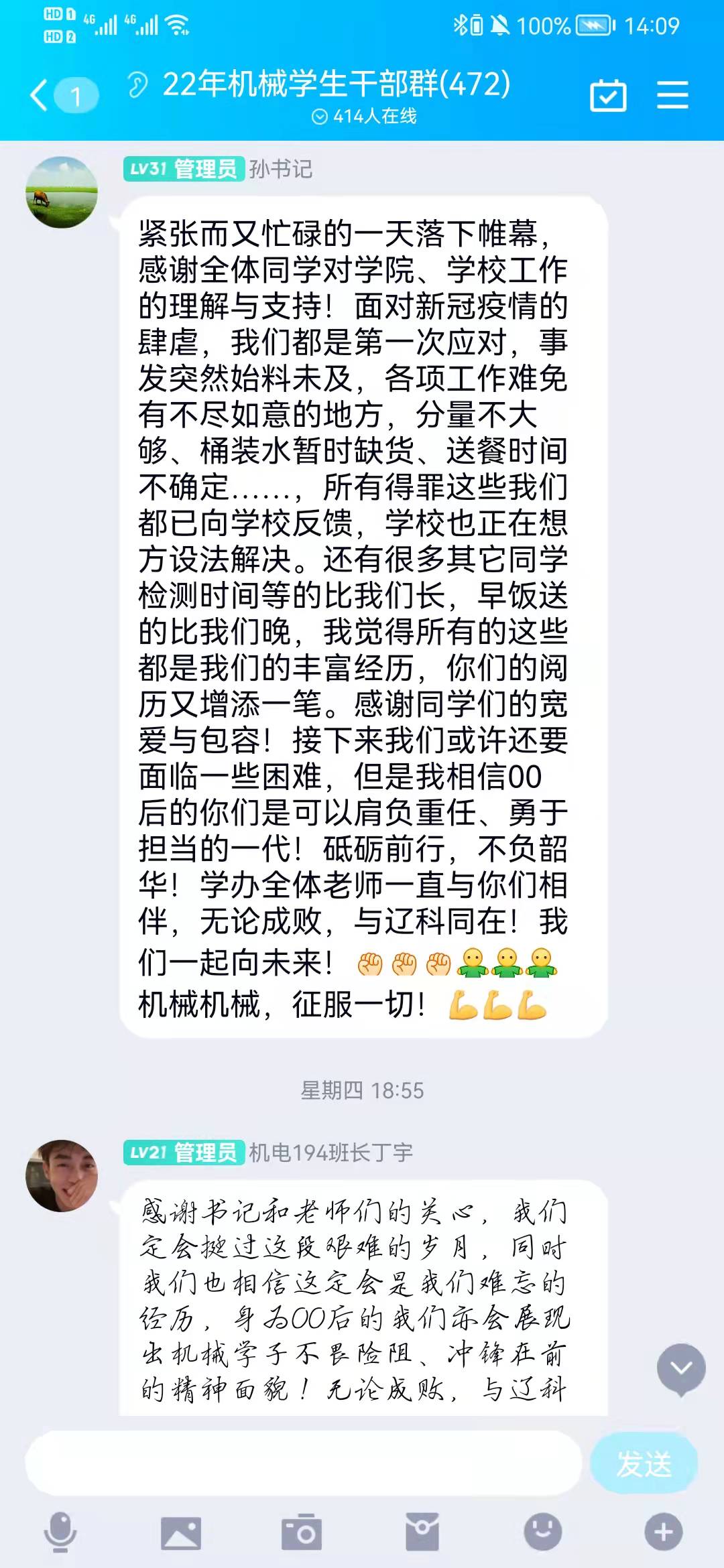Record a voice message with microphone
724x1568 pixels.
(x=60, y=1532)
